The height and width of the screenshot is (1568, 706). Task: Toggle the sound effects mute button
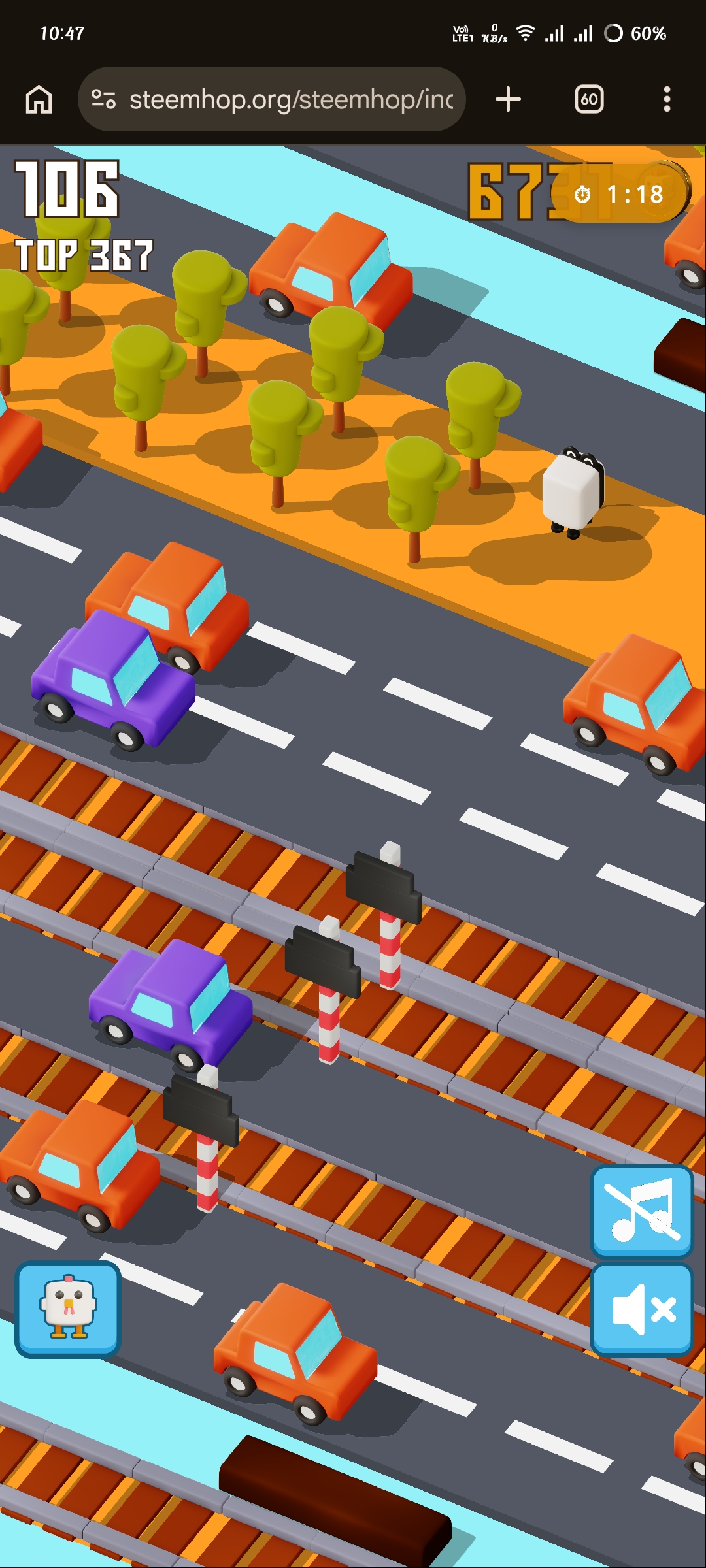pyautogui.click(x=642, y=1309)
